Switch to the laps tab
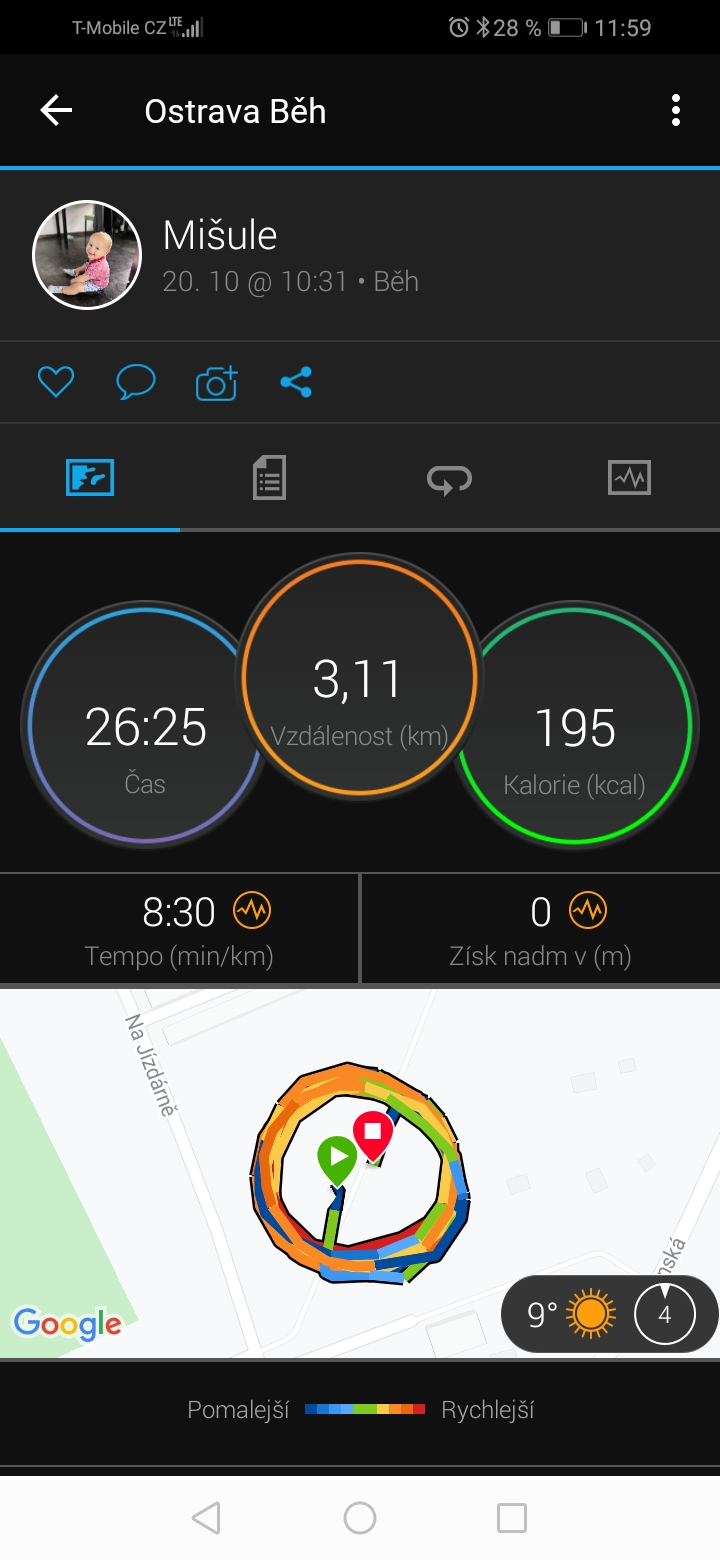This screenshot has height=1560, width=720. pyautogui.click(x=449, y=478)
